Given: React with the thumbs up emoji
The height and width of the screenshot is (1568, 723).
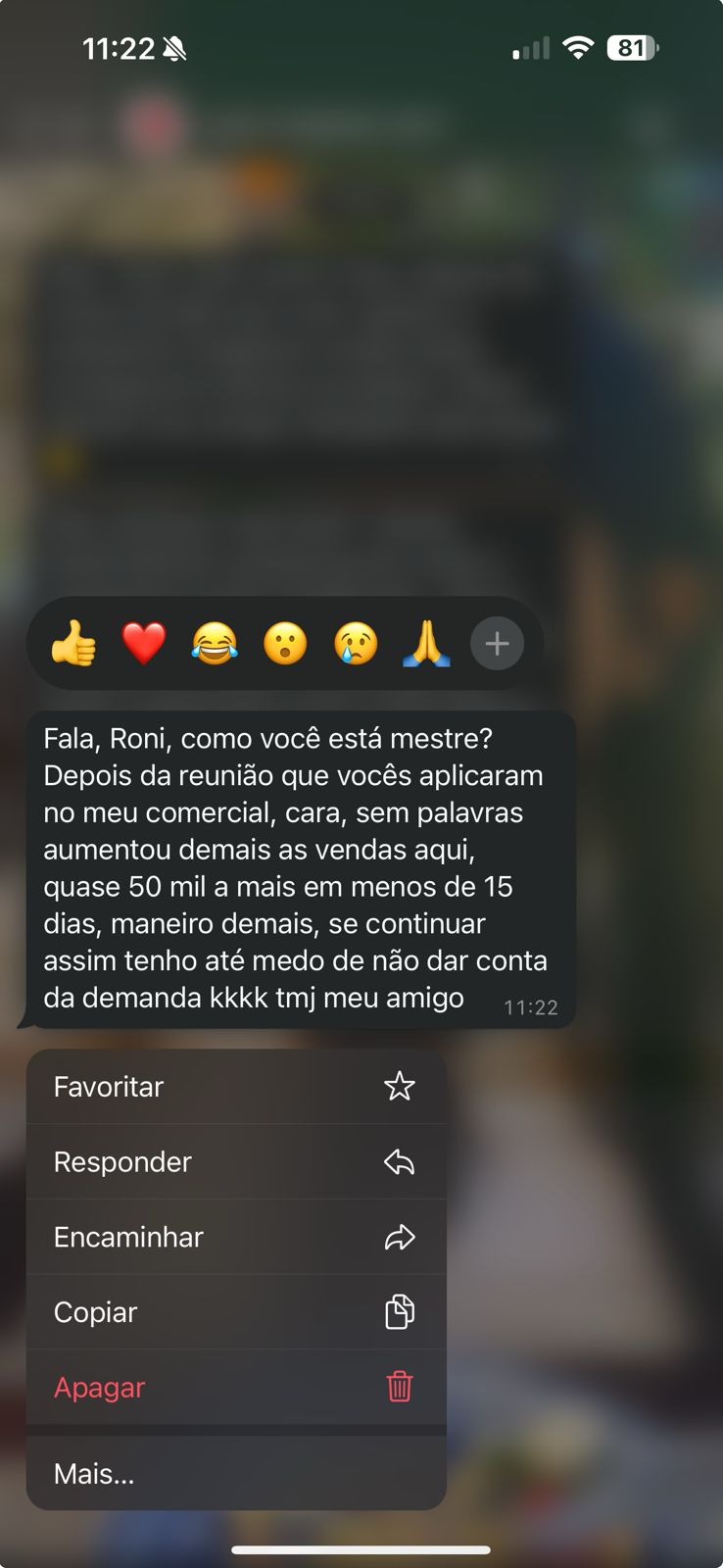Looking at the screenshot, I should 73,644.
